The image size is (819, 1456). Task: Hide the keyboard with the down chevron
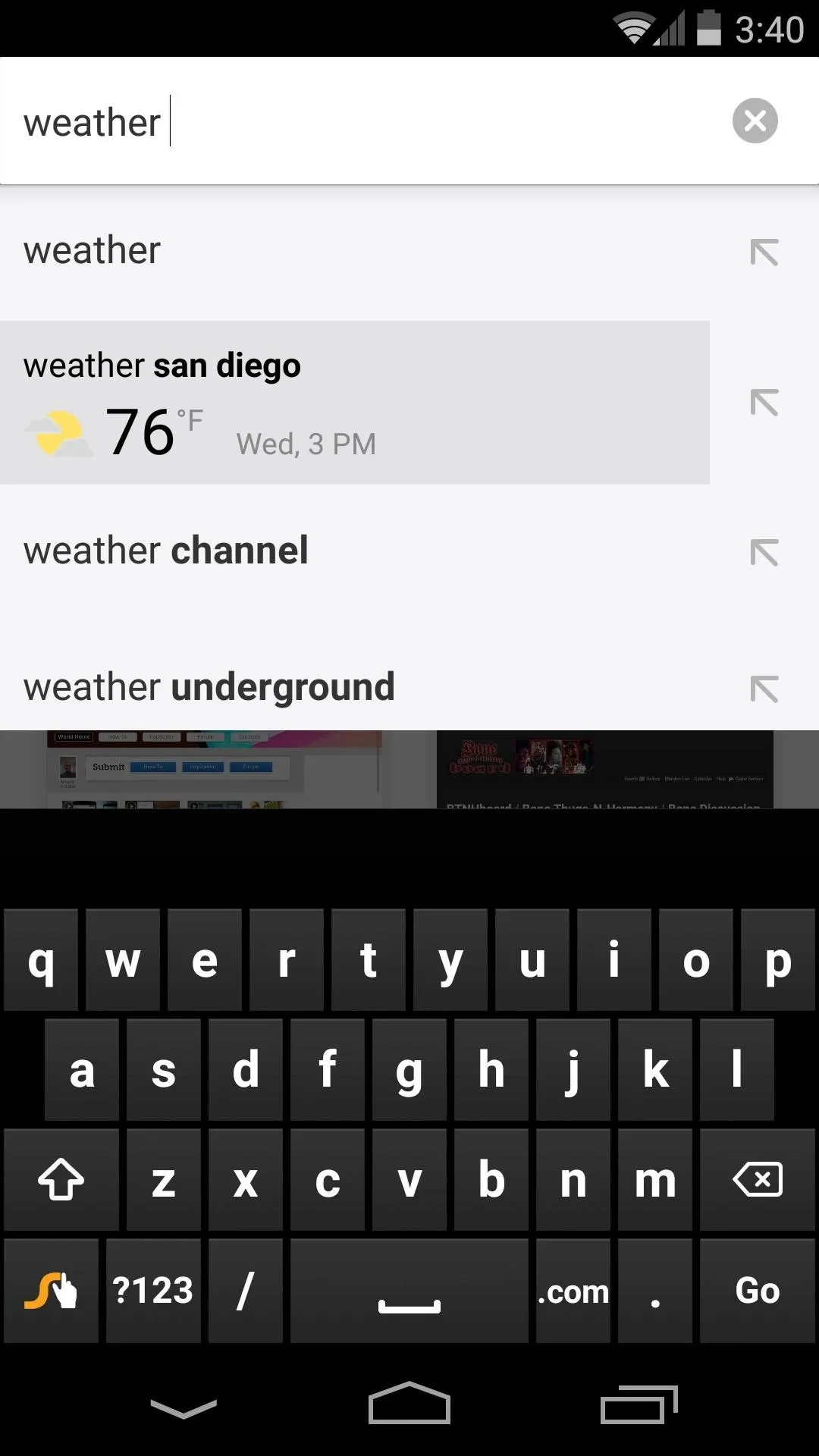click(184, 1408)
